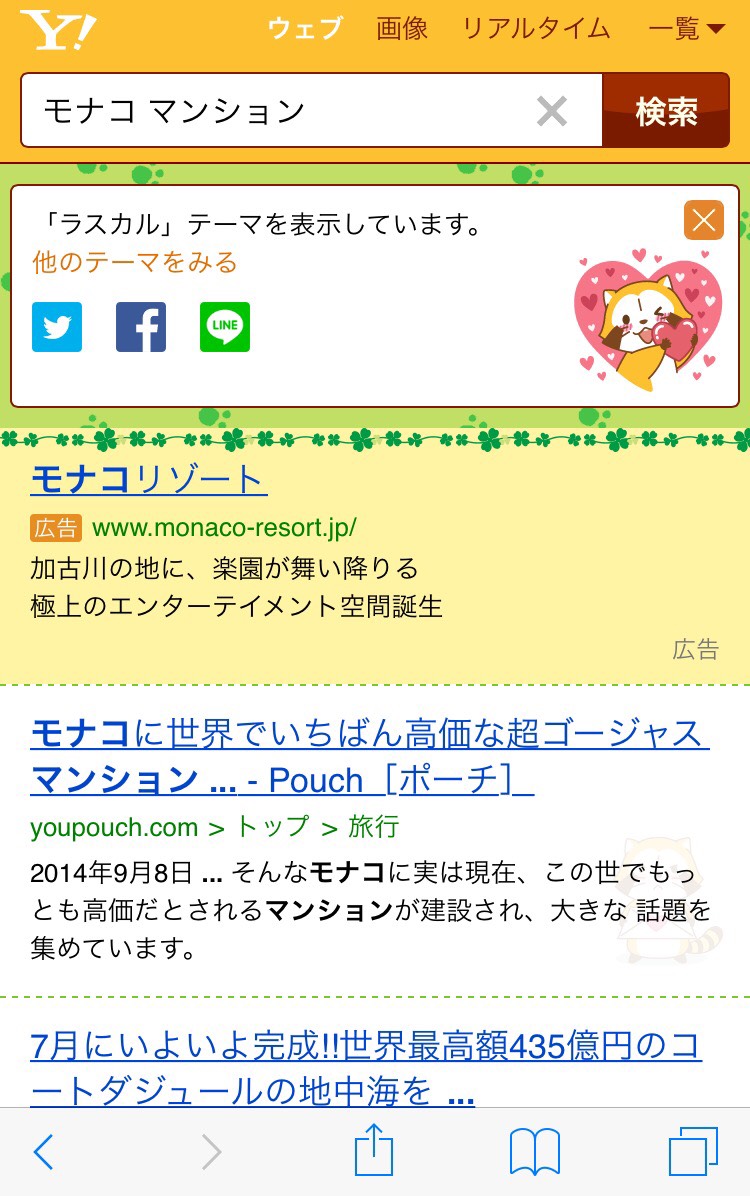Image resolution: width=750 pixels, height=1196 pixels.
Task: Go back using the browser back arrow
Action: tap(43, 1152)
